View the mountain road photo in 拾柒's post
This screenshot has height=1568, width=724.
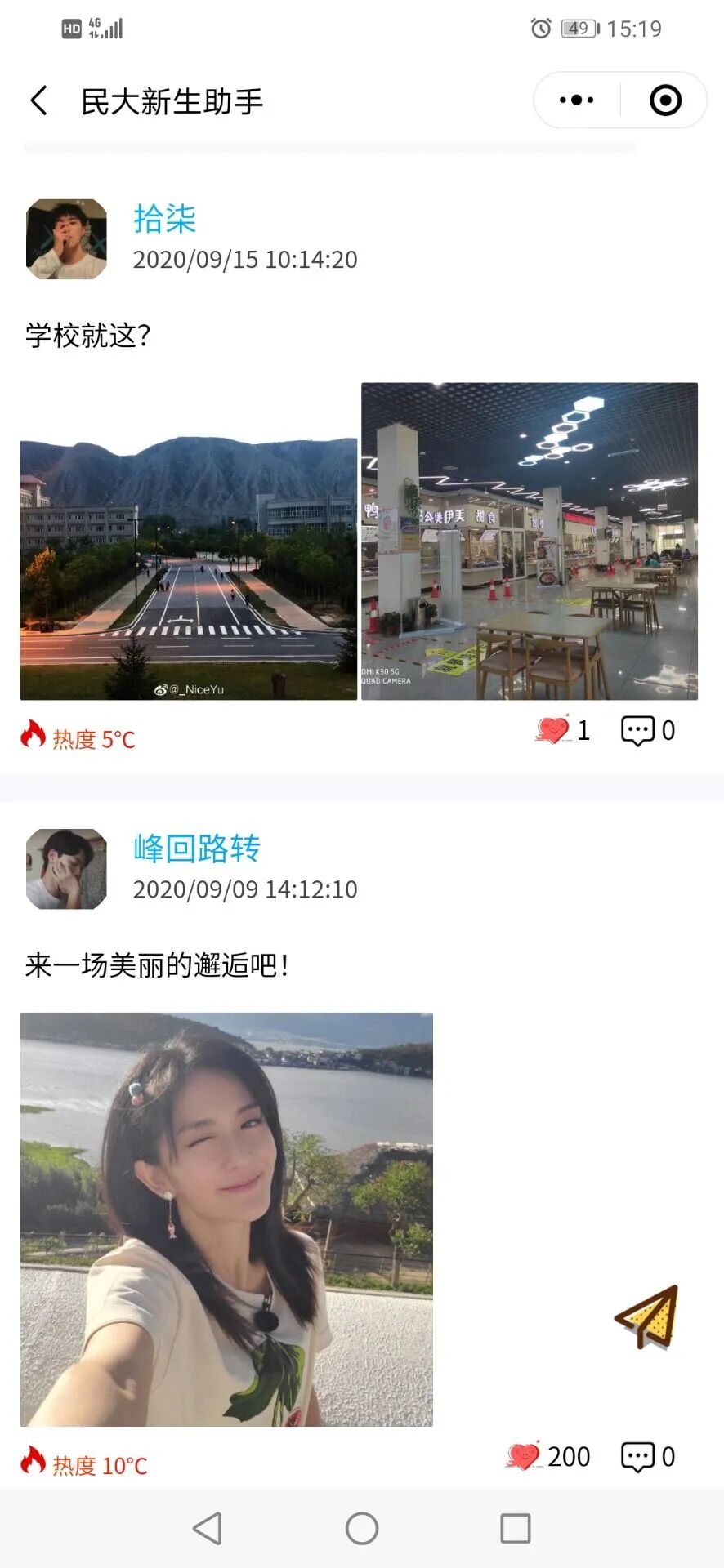pos(189,541)
